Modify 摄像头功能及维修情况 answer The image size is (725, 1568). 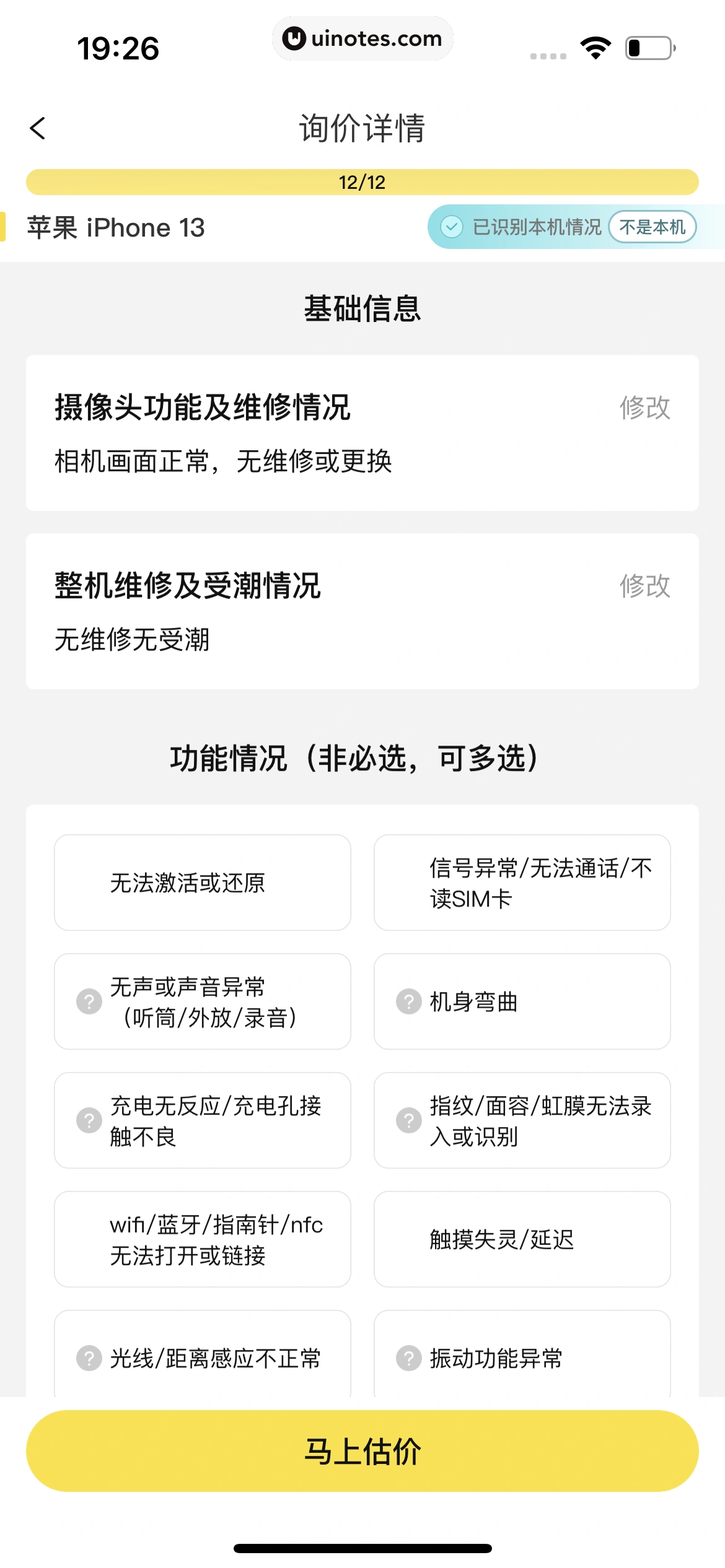click(x=644, y=408)
